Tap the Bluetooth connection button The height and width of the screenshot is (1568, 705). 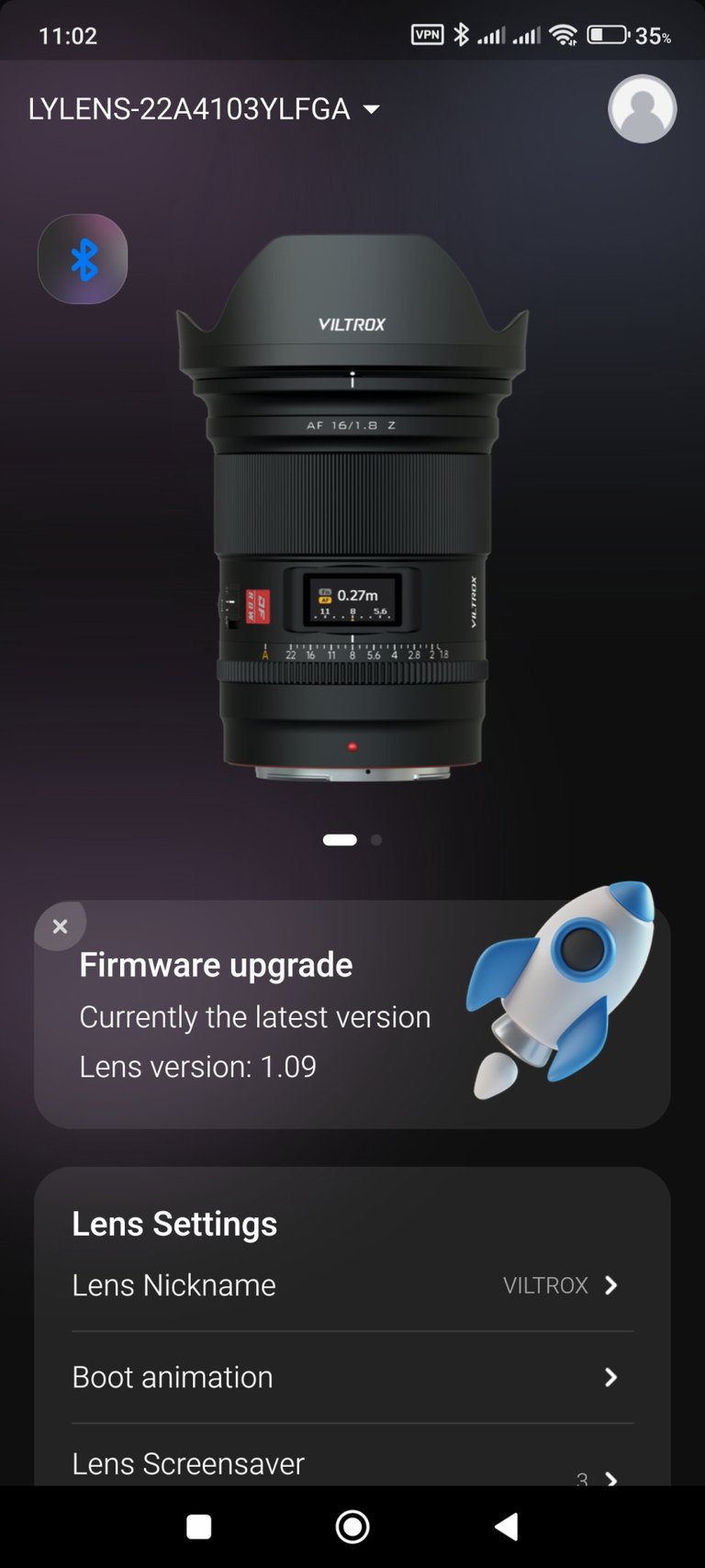pos(83,259)
